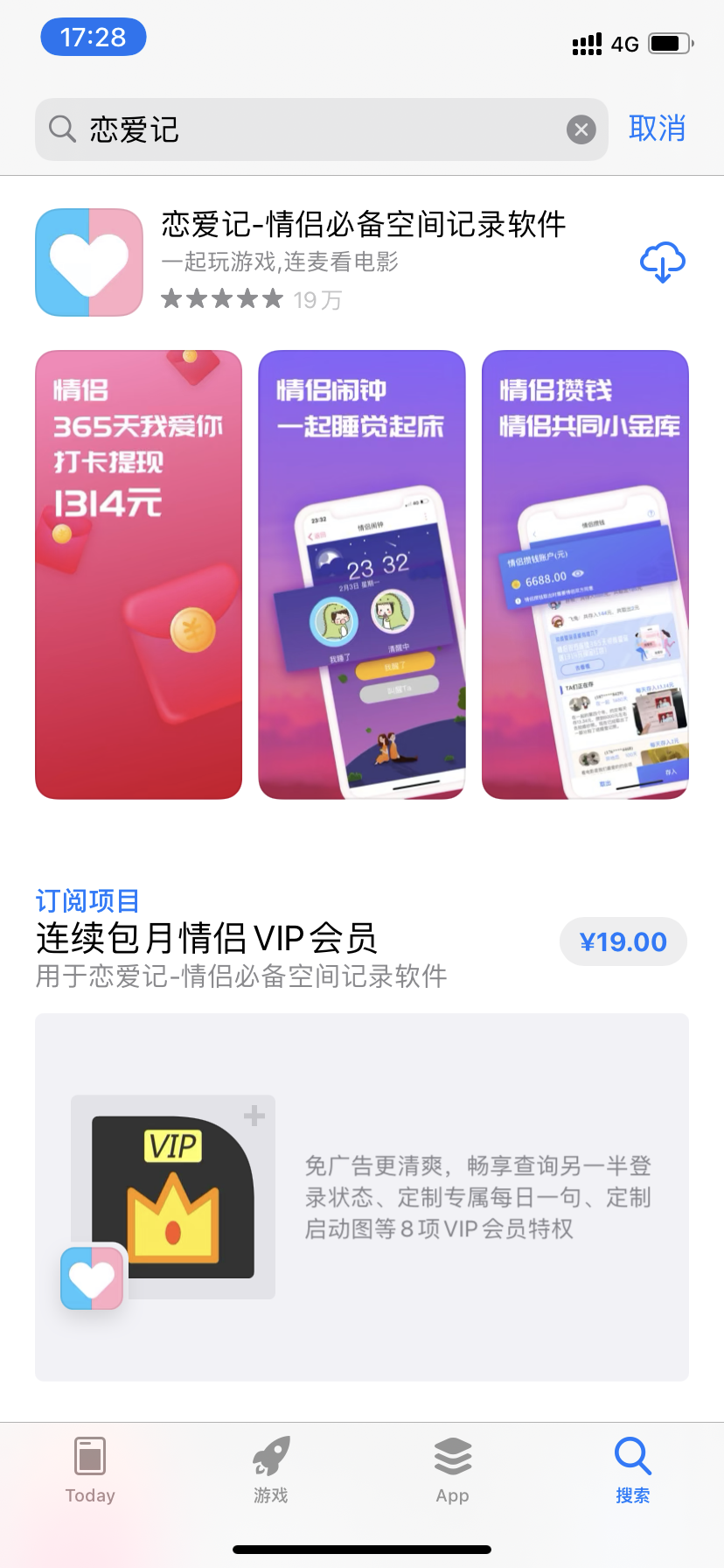This screenshot has height=1568, width=724.
Task: Switch to the Today tab
Action: pos(90,1470)
